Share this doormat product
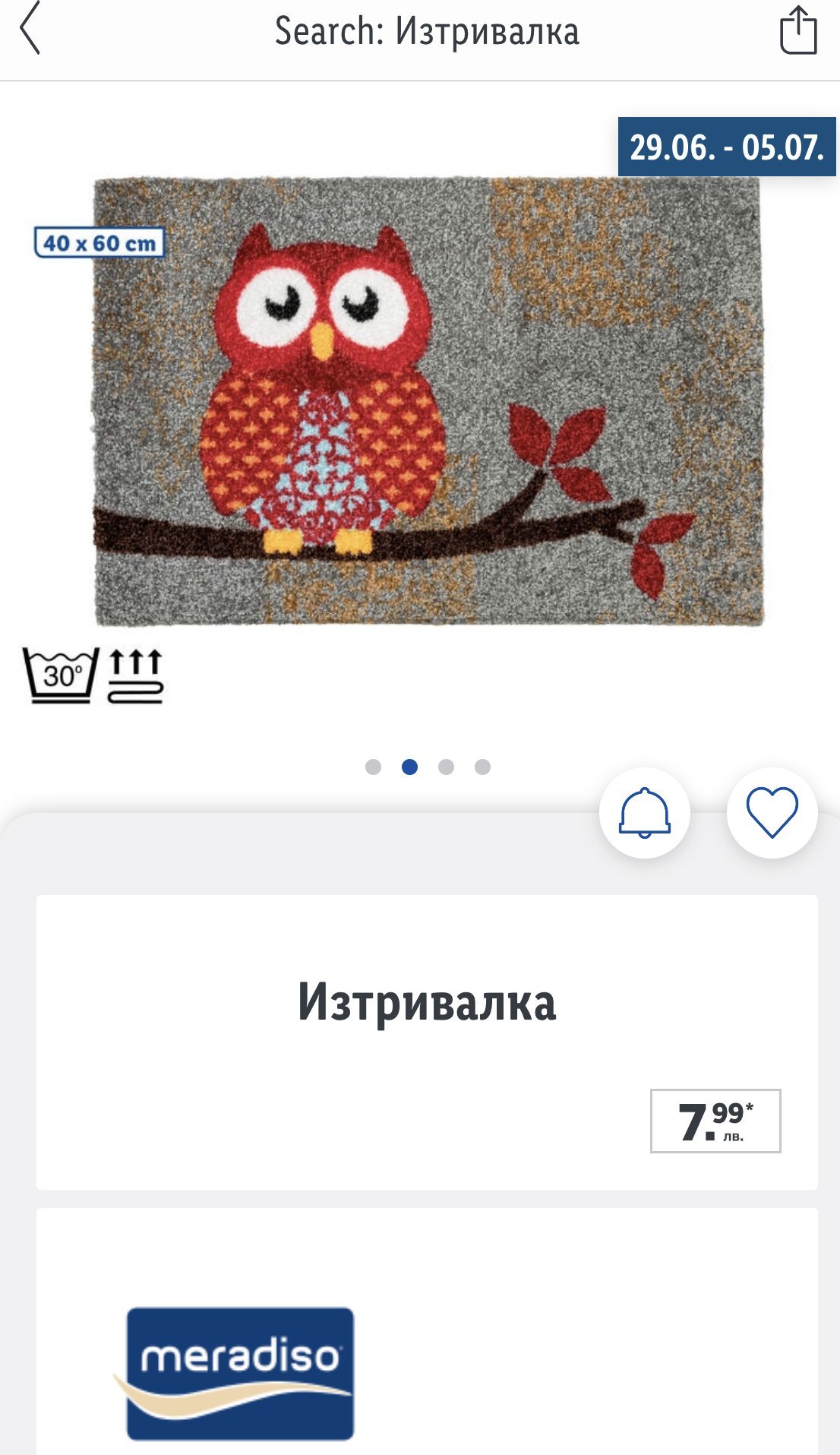The image size is (840, 1455). (x=798, y=31)
